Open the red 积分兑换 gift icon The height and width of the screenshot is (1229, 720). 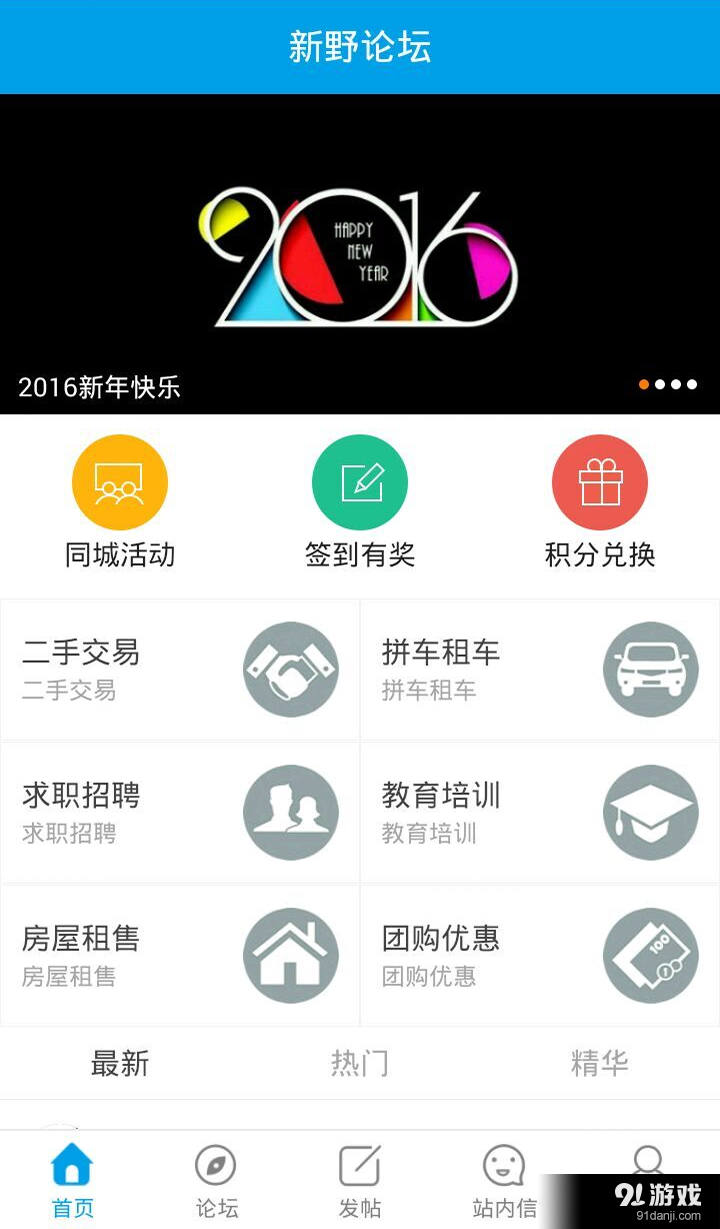(x=599, y=481)
